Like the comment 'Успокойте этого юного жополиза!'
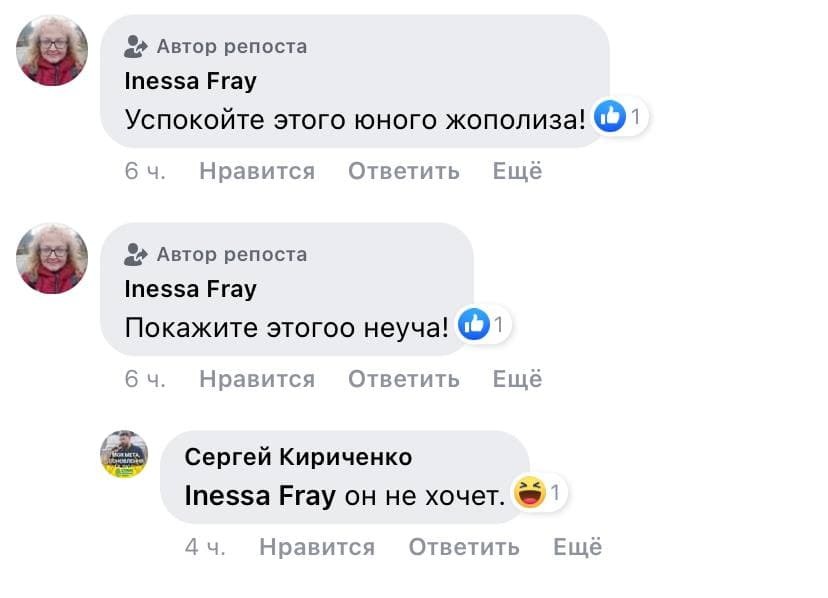Image resolution: width=828 pixels, height=598 pixels. tap(257, 171)
